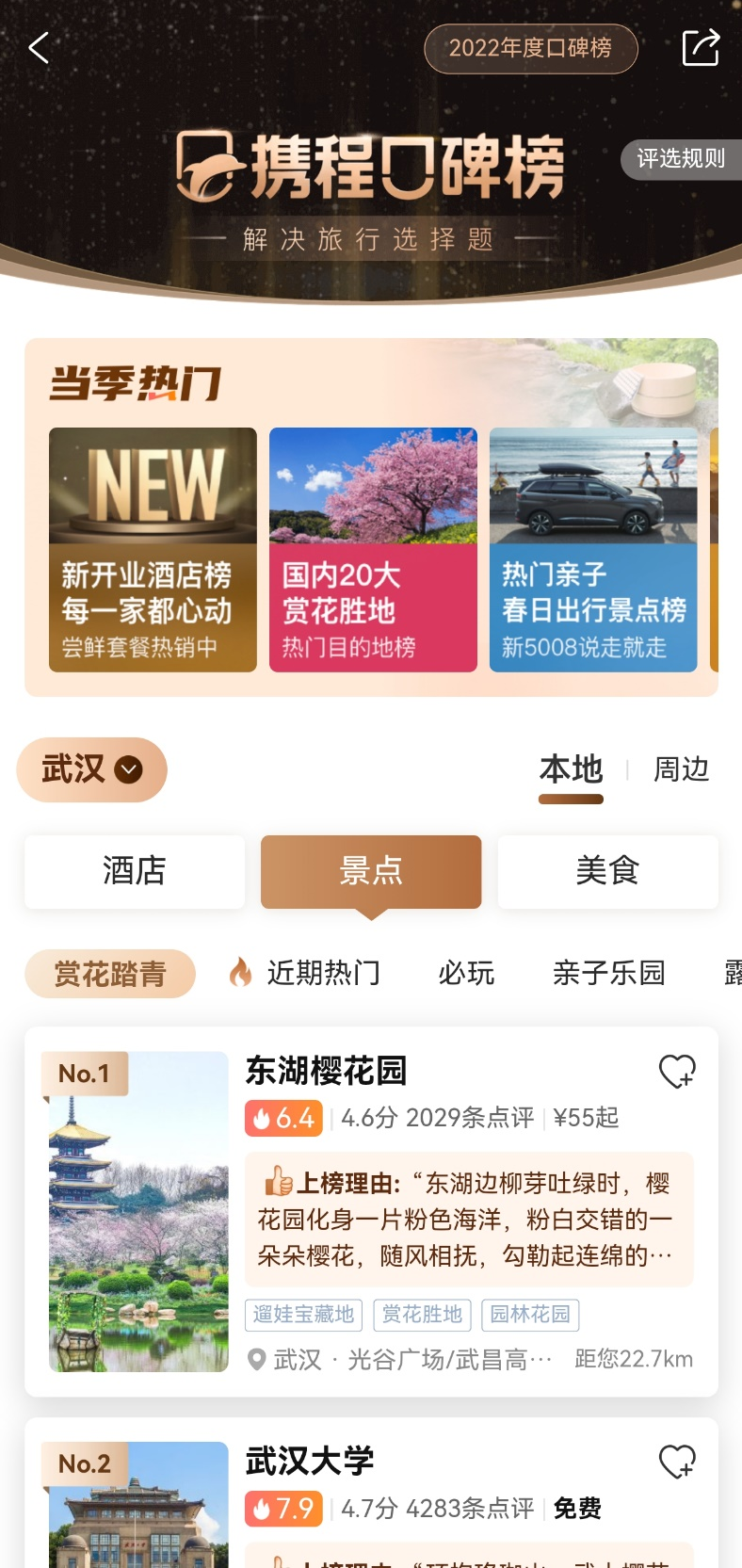Open the 2022年度口碑榜 list
Screen dimensions: 742x1568
(530, 48)
